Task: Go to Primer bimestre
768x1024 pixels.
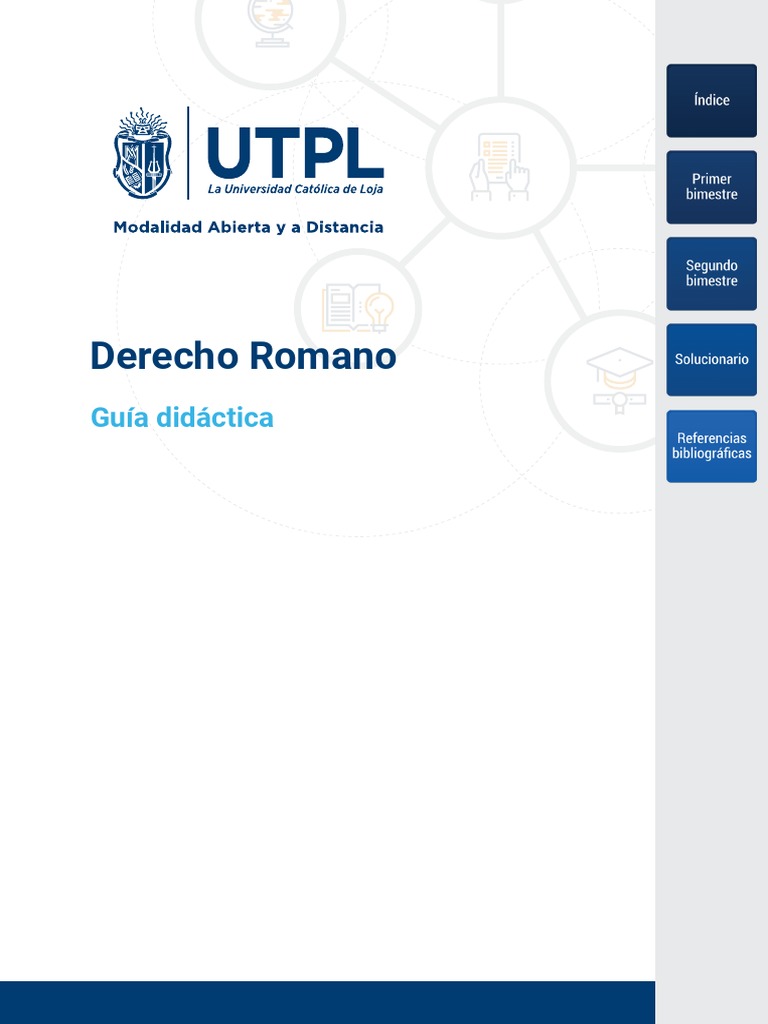Action: coord(711,187)
